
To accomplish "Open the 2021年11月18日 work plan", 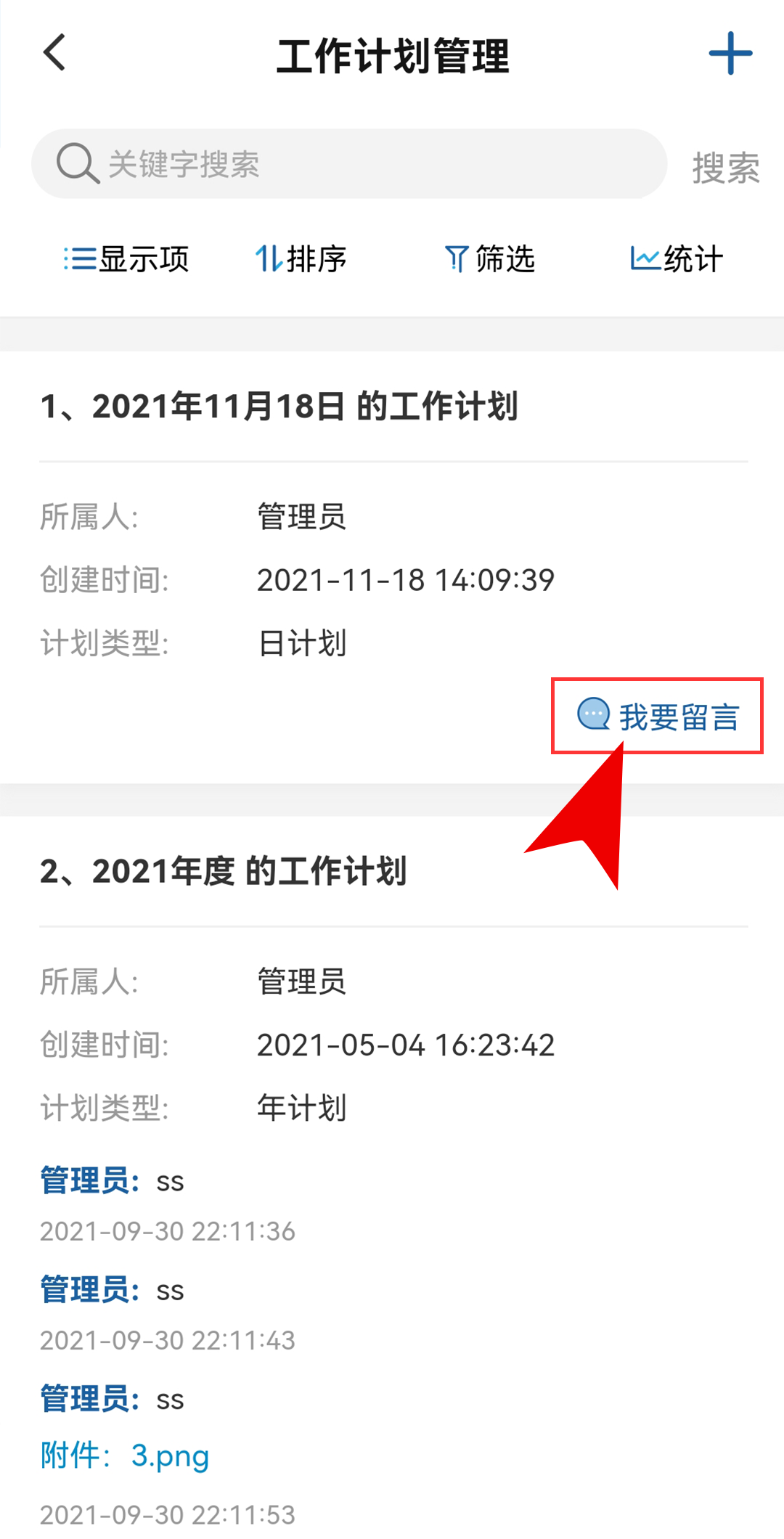I will tap(279, 406).
